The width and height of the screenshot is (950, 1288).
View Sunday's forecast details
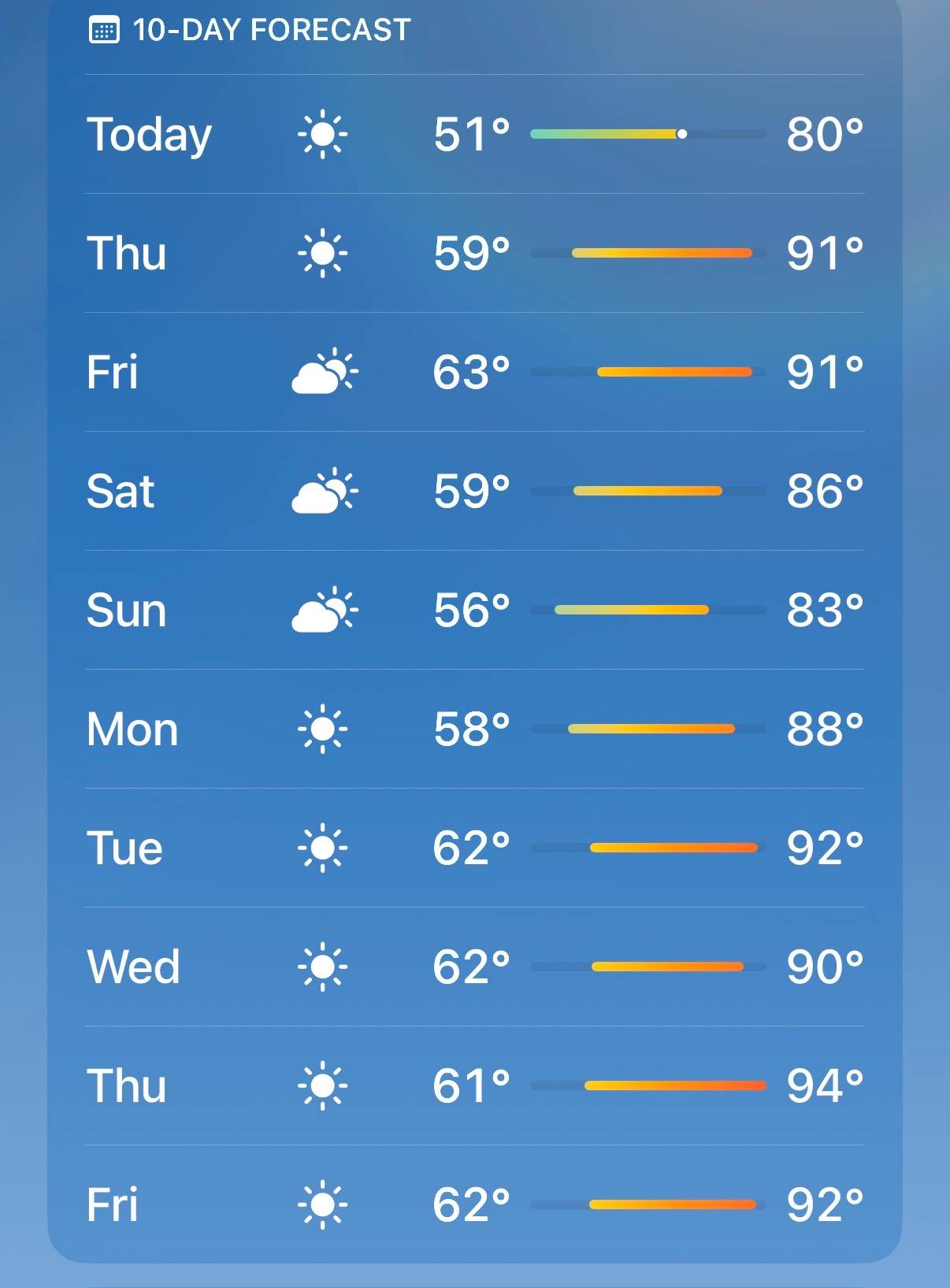(475, 610)
